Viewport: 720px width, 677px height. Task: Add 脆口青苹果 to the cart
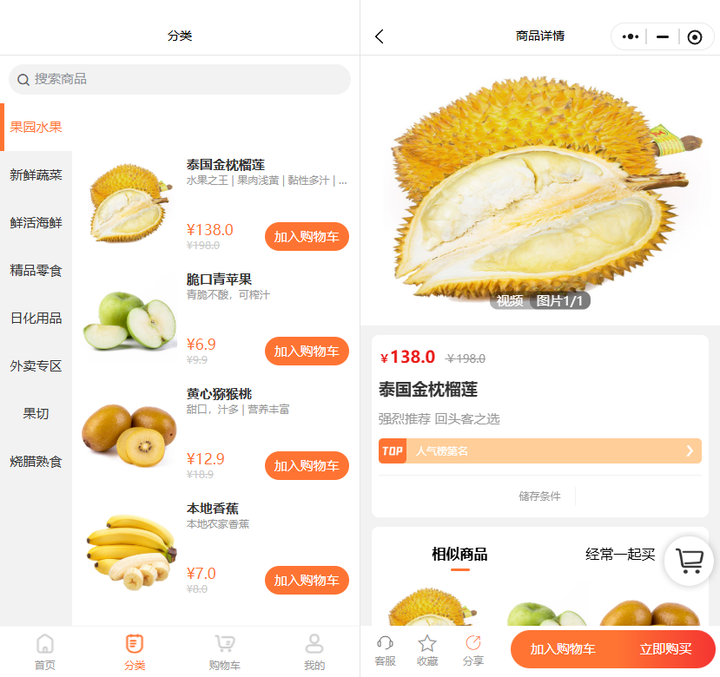click(306, 352)
